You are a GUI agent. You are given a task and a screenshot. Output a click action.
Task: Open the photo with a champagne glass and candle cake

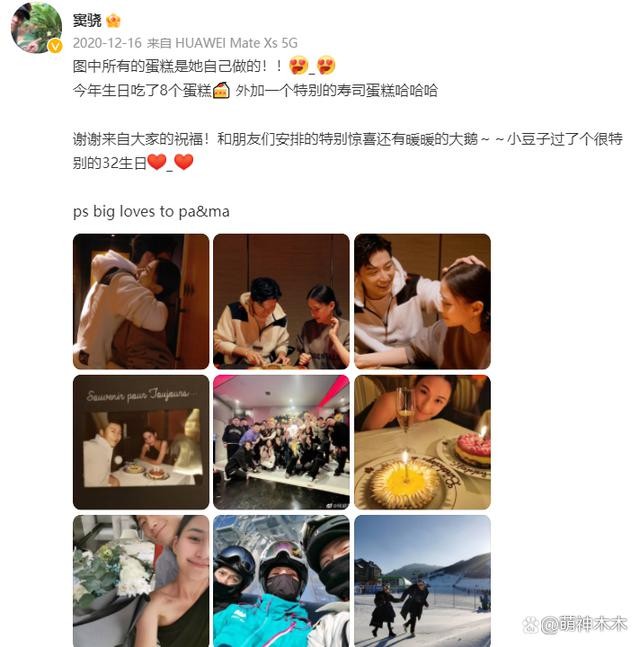(422, 442)
